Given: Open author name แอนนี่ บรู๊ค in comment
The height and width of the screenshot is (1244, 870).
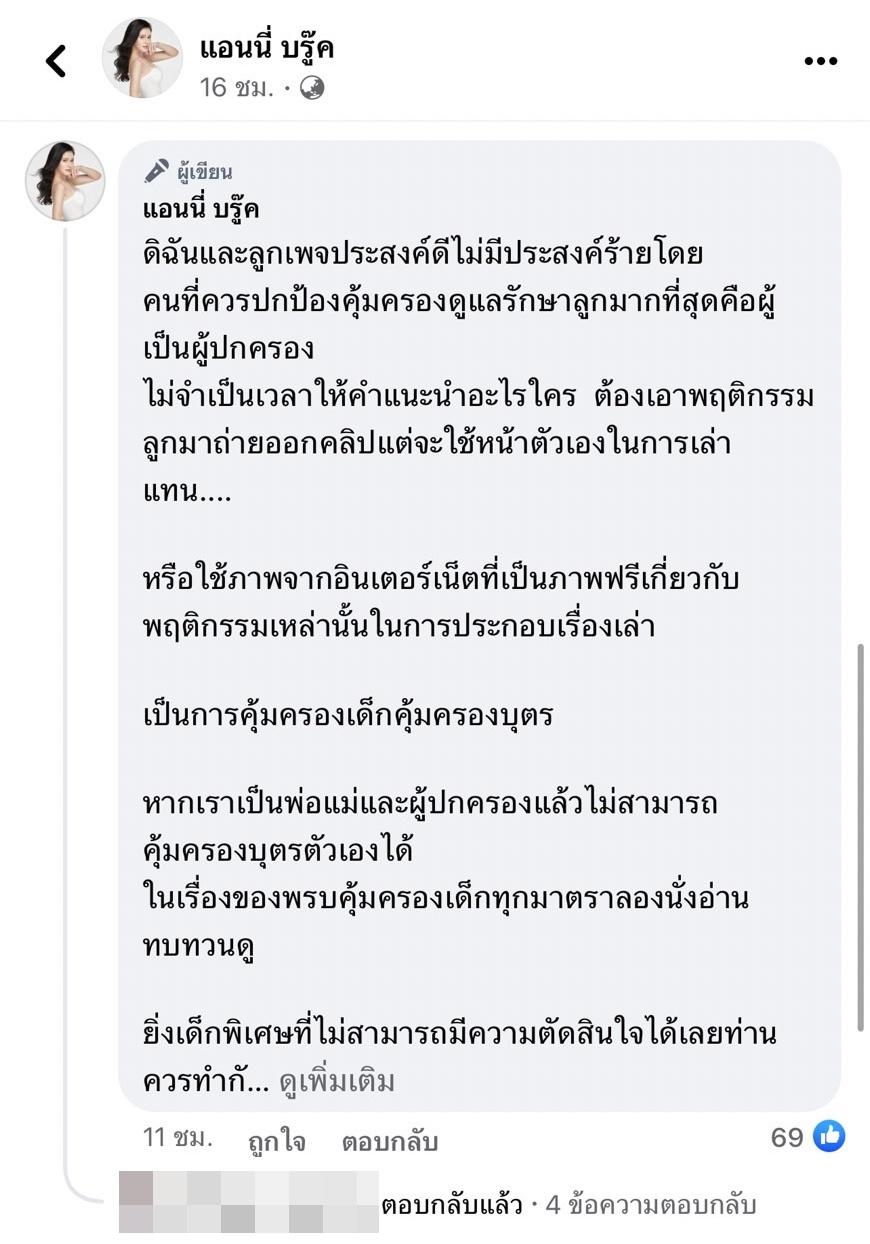Looking at the screenshot, I should click(202, 211).
